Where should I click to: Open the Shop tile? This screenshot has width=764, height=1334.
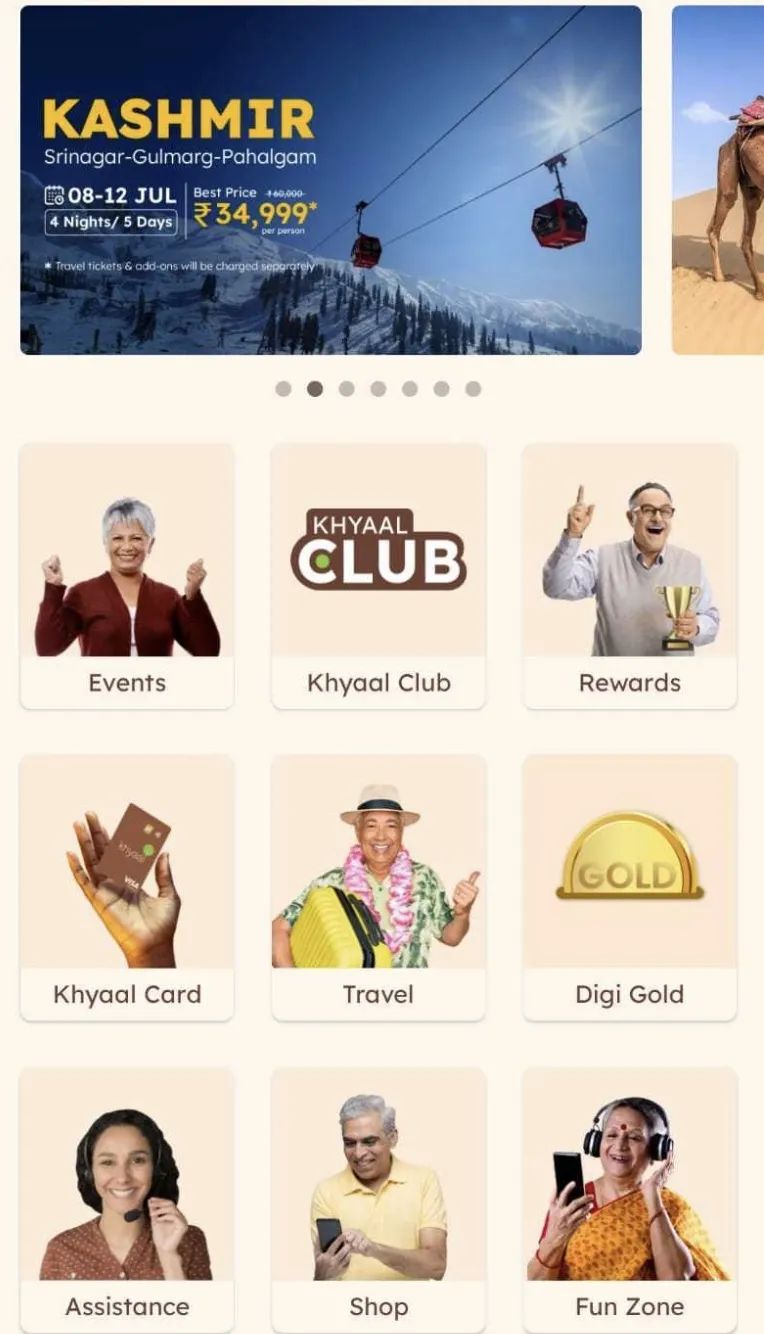[378, 1198]
